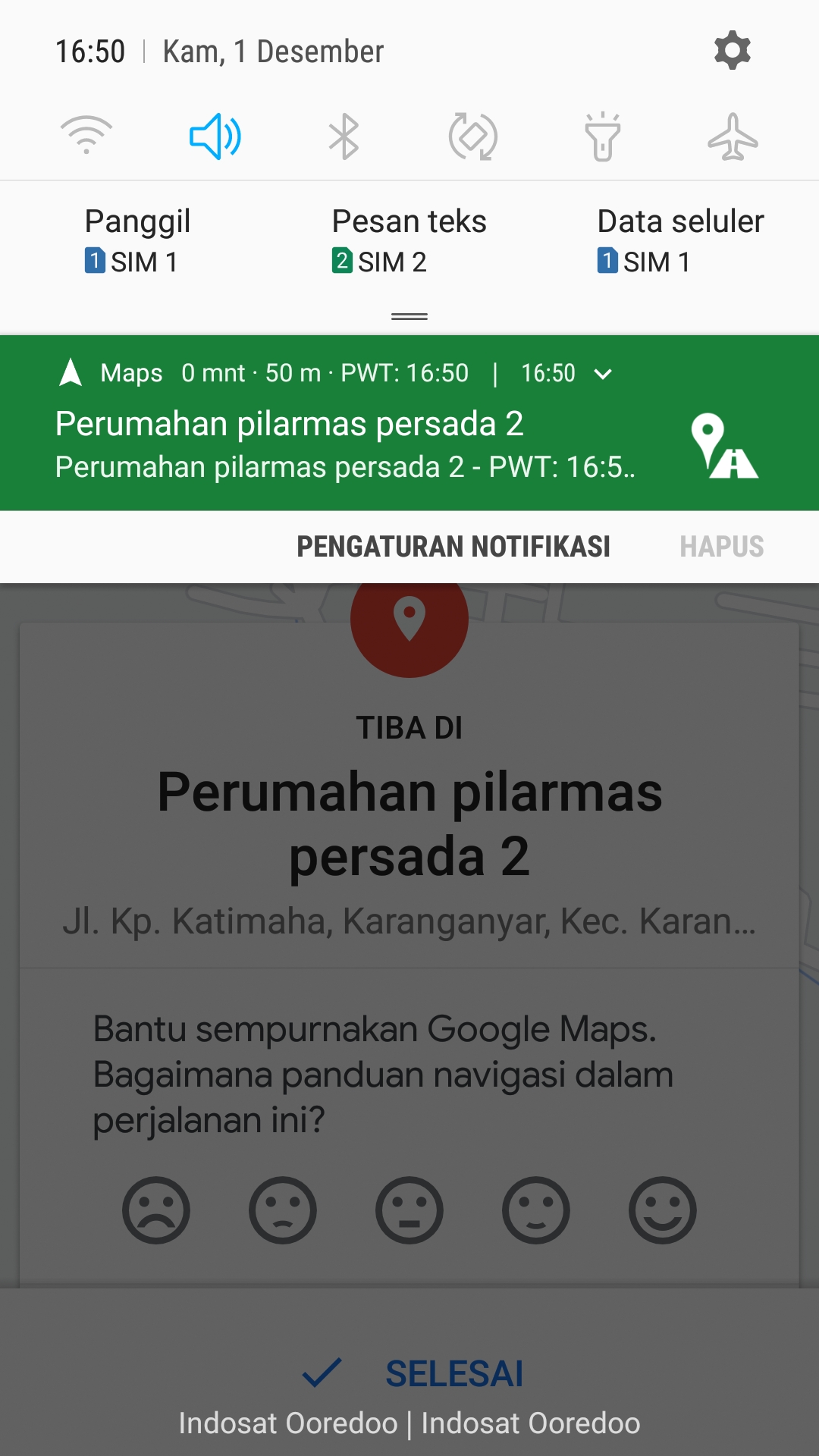Open system settings via gear icon
This screenshot has width=819, height=1456.
[732, 51]
